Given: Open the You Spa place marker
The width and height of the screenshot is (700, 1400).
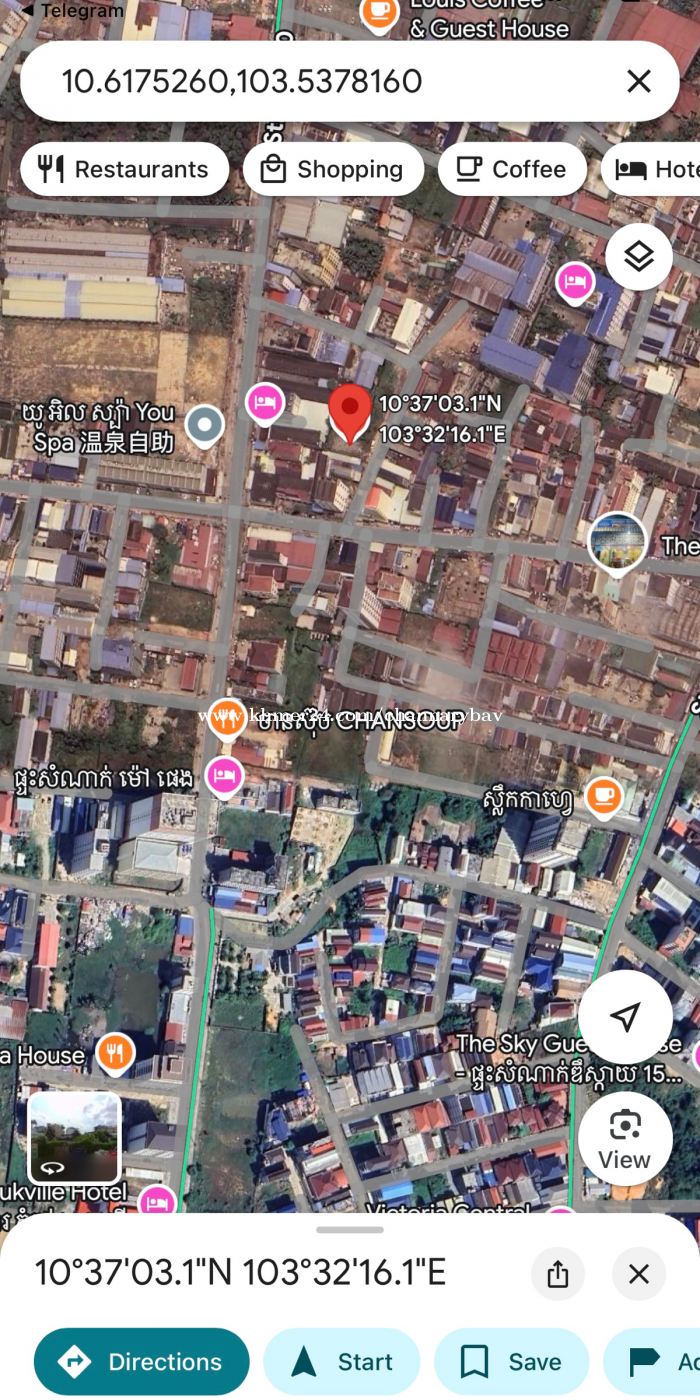Looking at the screenshot, I should (206, 426).
